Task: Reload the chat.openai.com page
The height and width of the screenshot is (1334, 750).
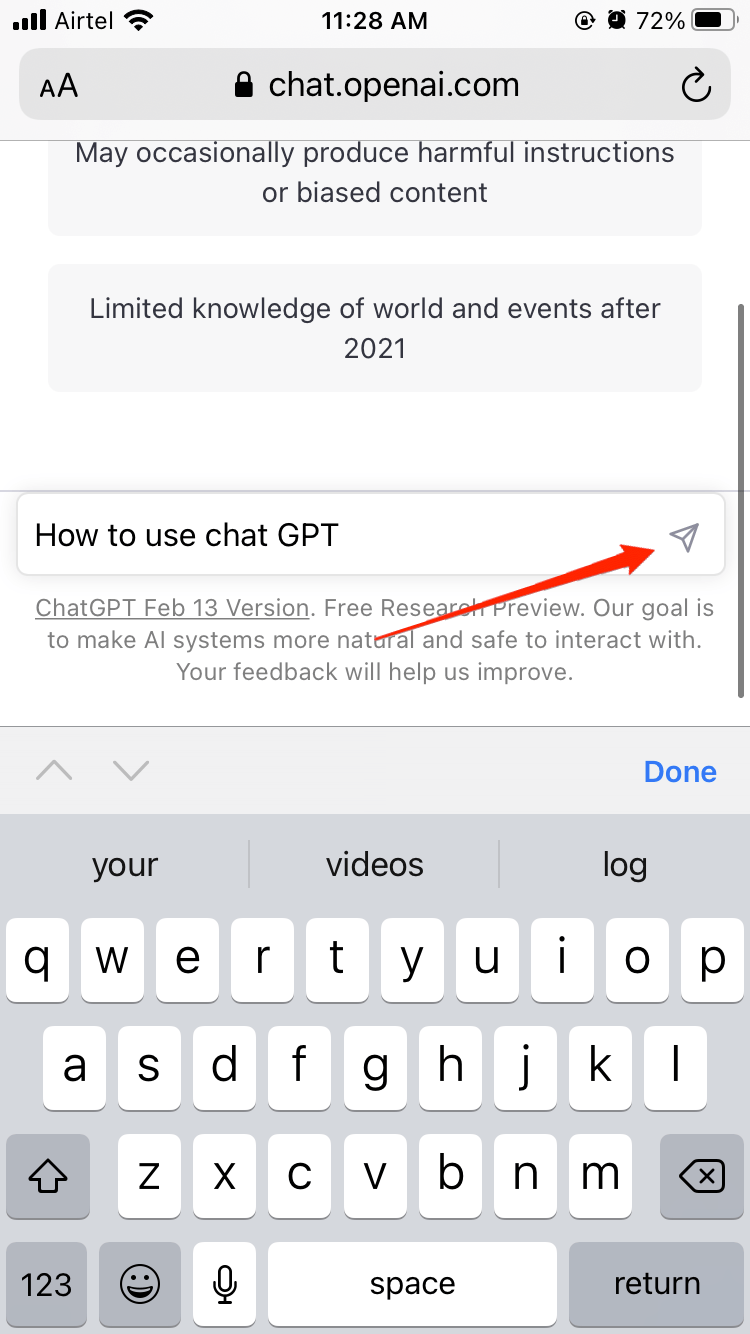Action: point(697,85)
